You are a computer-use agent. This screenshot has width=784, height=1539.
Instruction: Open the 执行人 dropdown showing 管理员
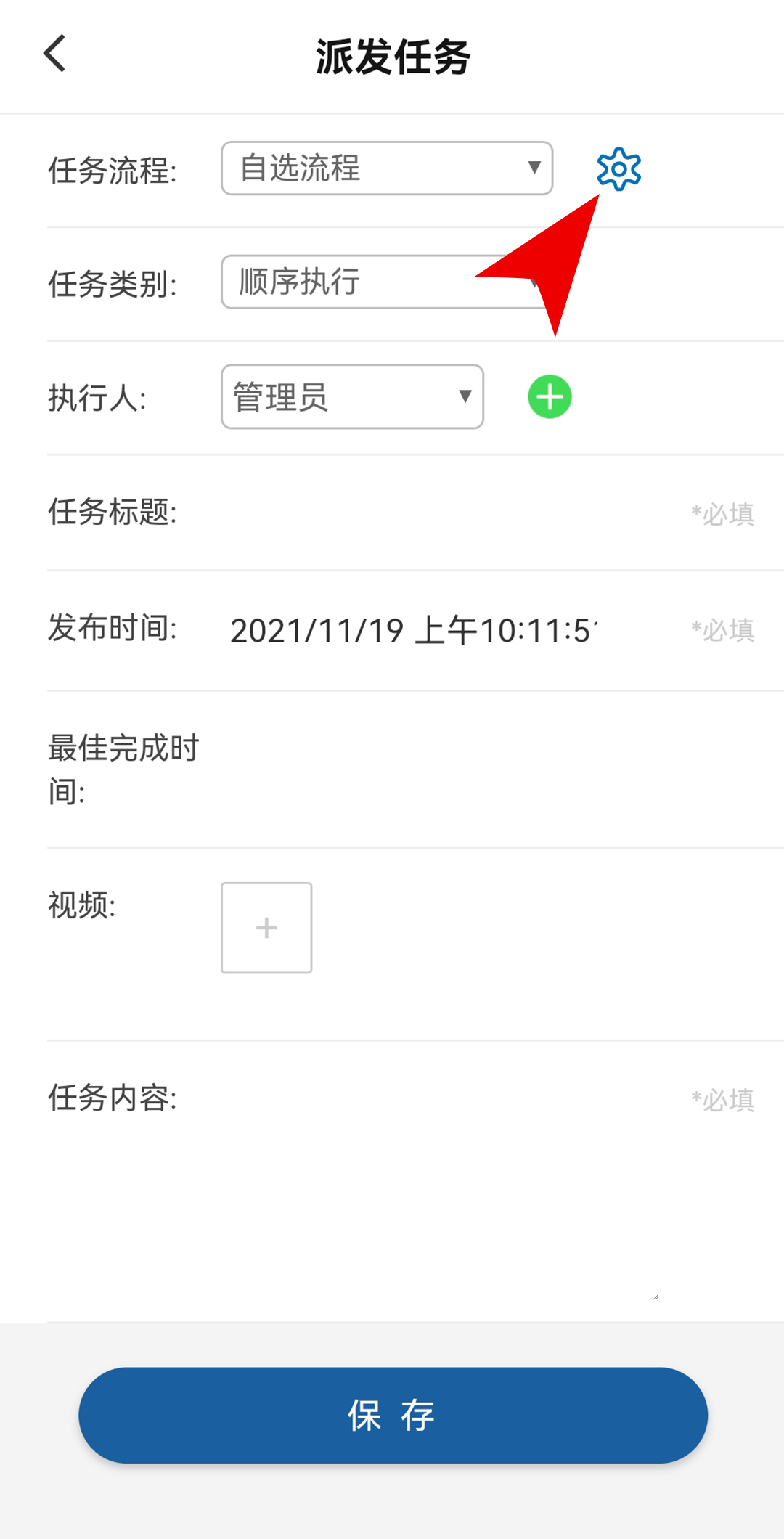point(352,396)
